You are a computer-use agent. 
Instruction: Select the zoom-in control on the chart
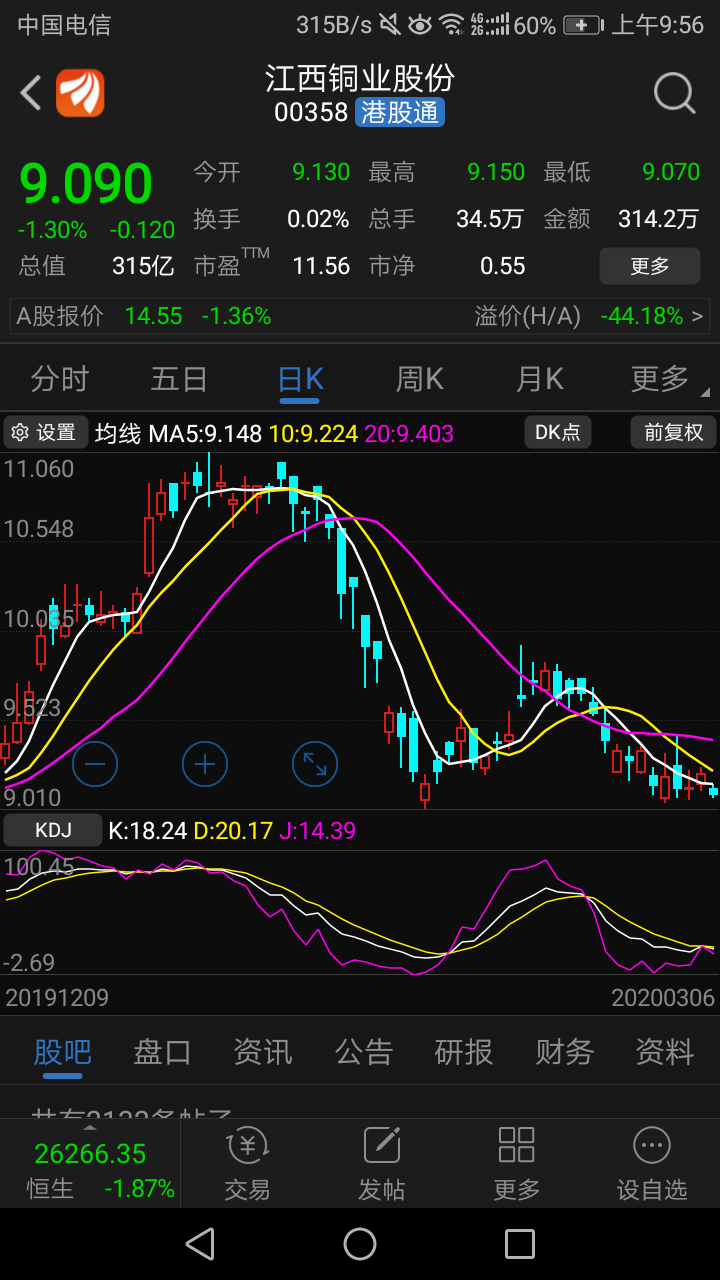pyautogui.click(x=204, y=764)
